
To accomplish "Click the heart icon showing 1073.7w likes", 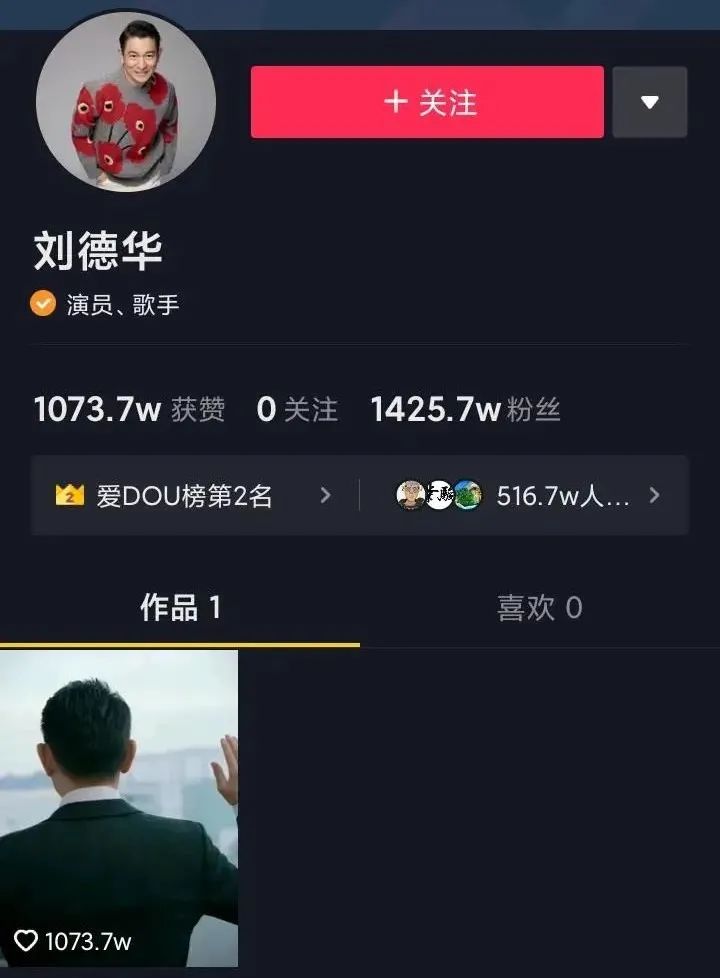I will 29,941.
